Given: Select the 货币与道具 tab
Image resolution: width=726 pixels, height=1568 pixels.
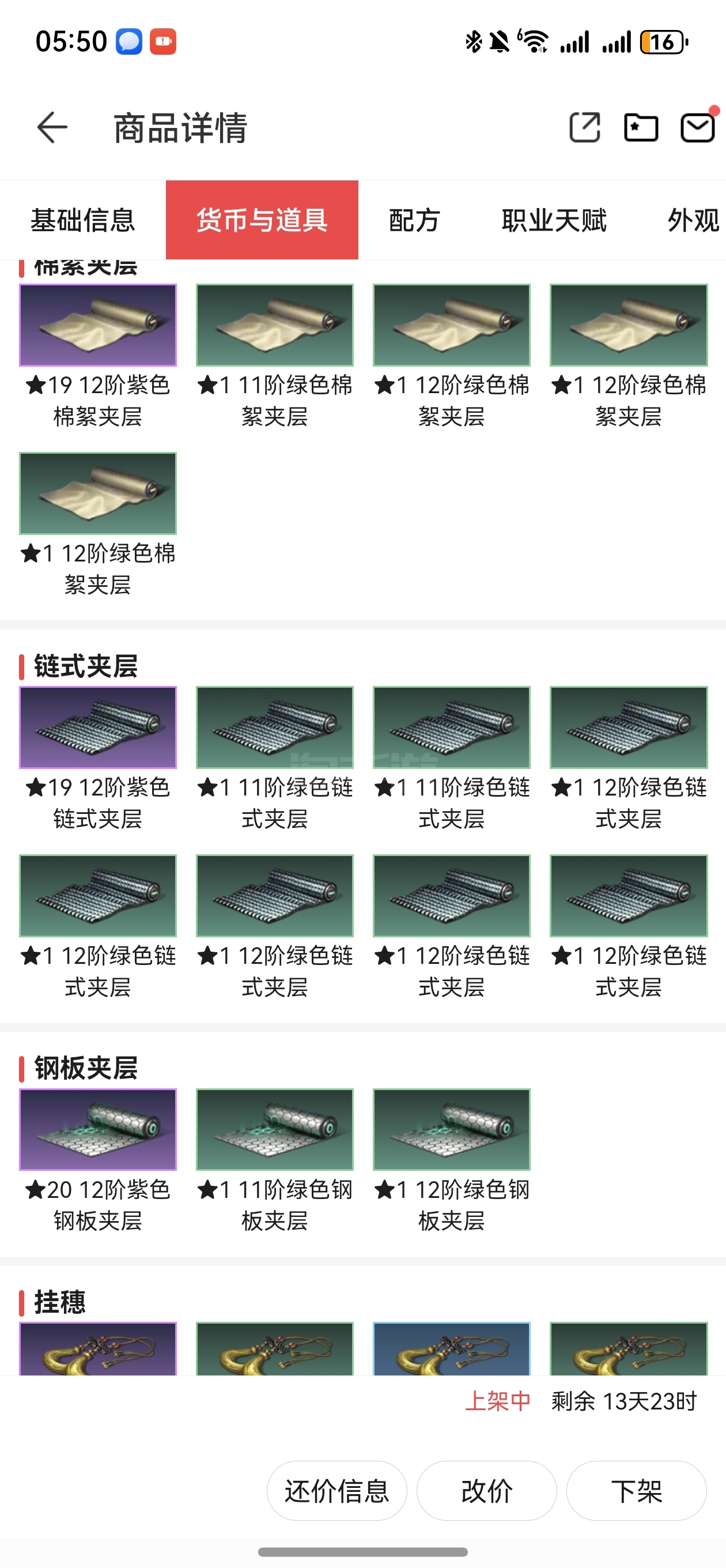Looking at the screenshot, I should pos(262,220).
